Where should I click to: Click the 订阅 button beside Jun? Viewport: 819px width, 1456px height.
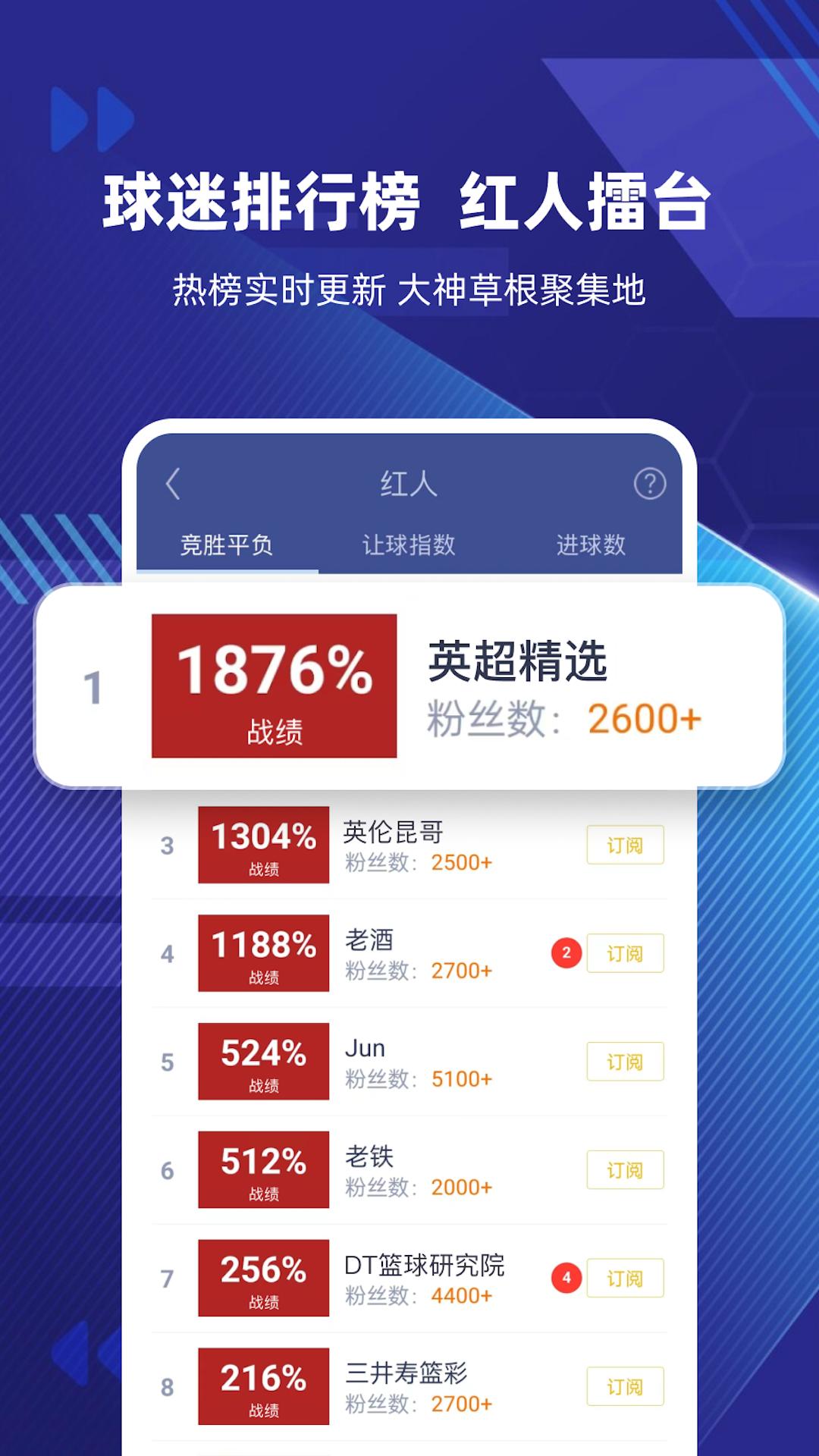pyautogui.click(x=625, y=1062)
